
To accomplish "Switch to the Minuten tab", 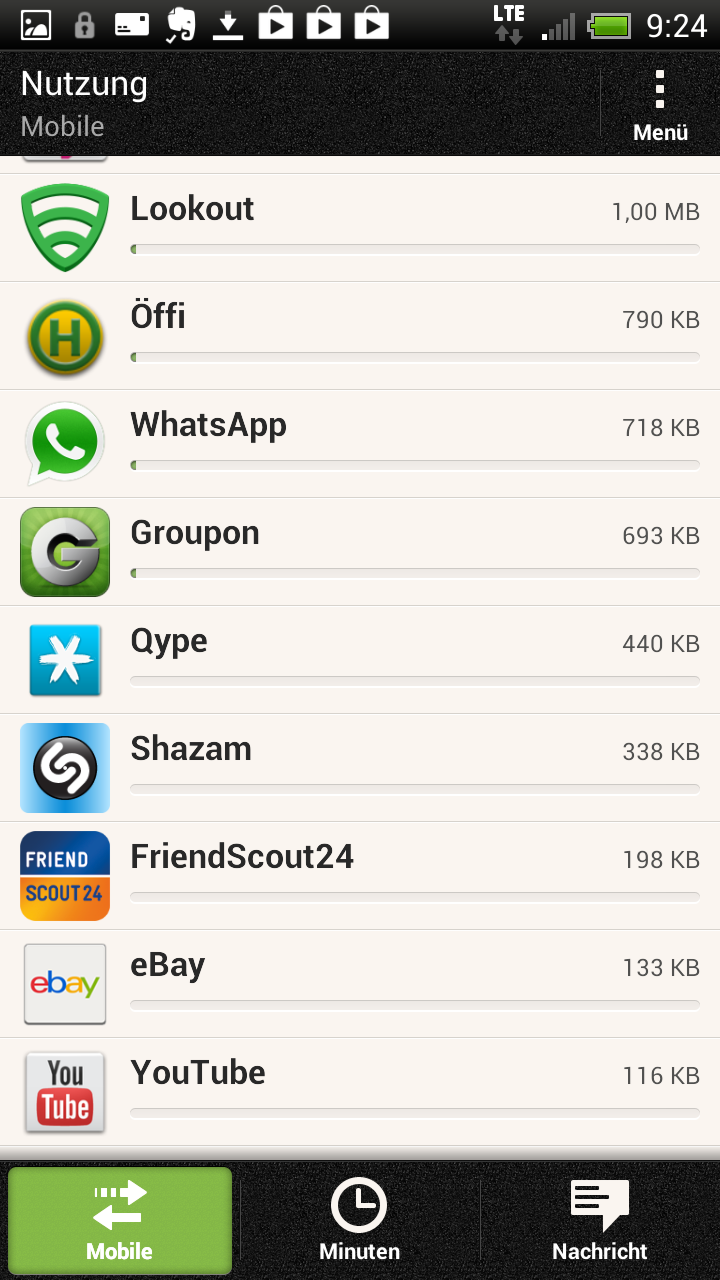I will pyautogui.click(x=359, y=1218).
